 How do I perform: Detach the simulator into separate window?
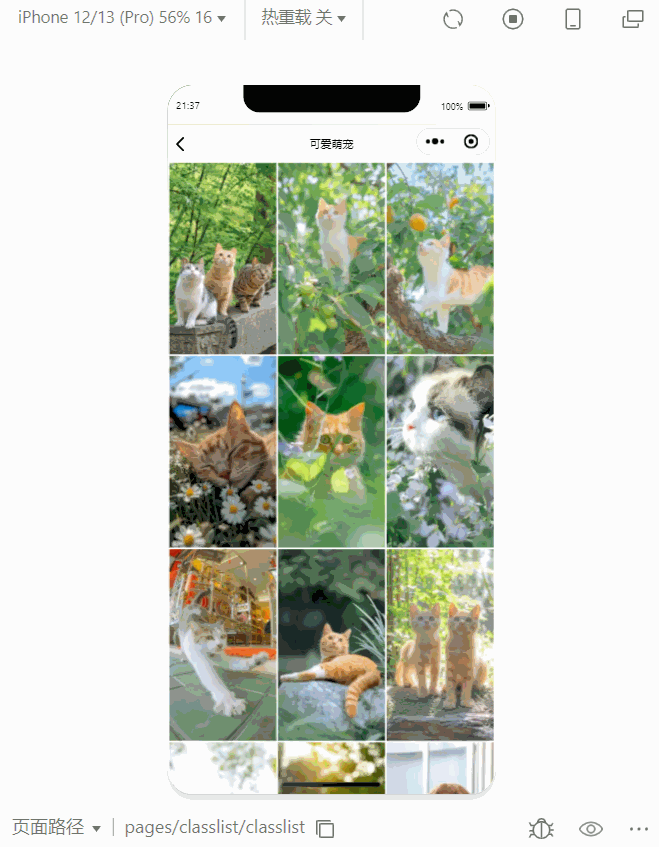pyautogui.click(x=633, y=19)
